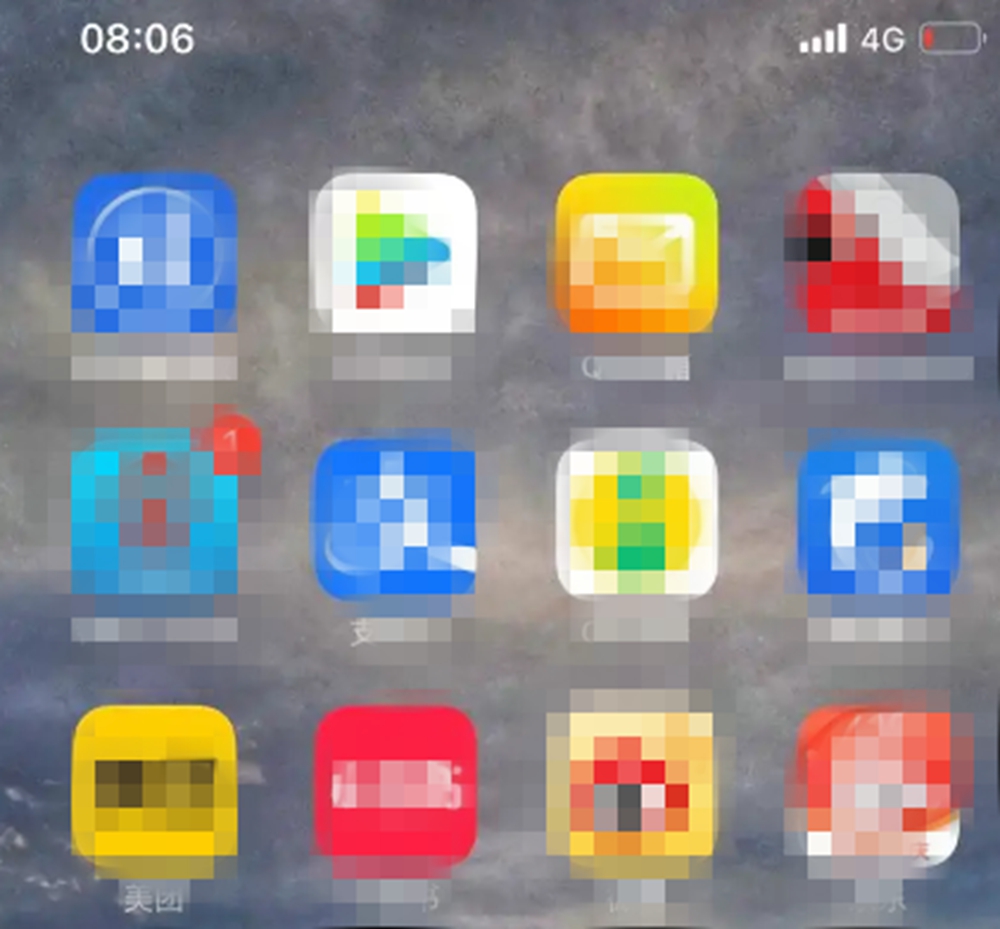This screenshot has height=929, width=1000.
Task: Open the 美团 app
Action: tap(155, 782)
